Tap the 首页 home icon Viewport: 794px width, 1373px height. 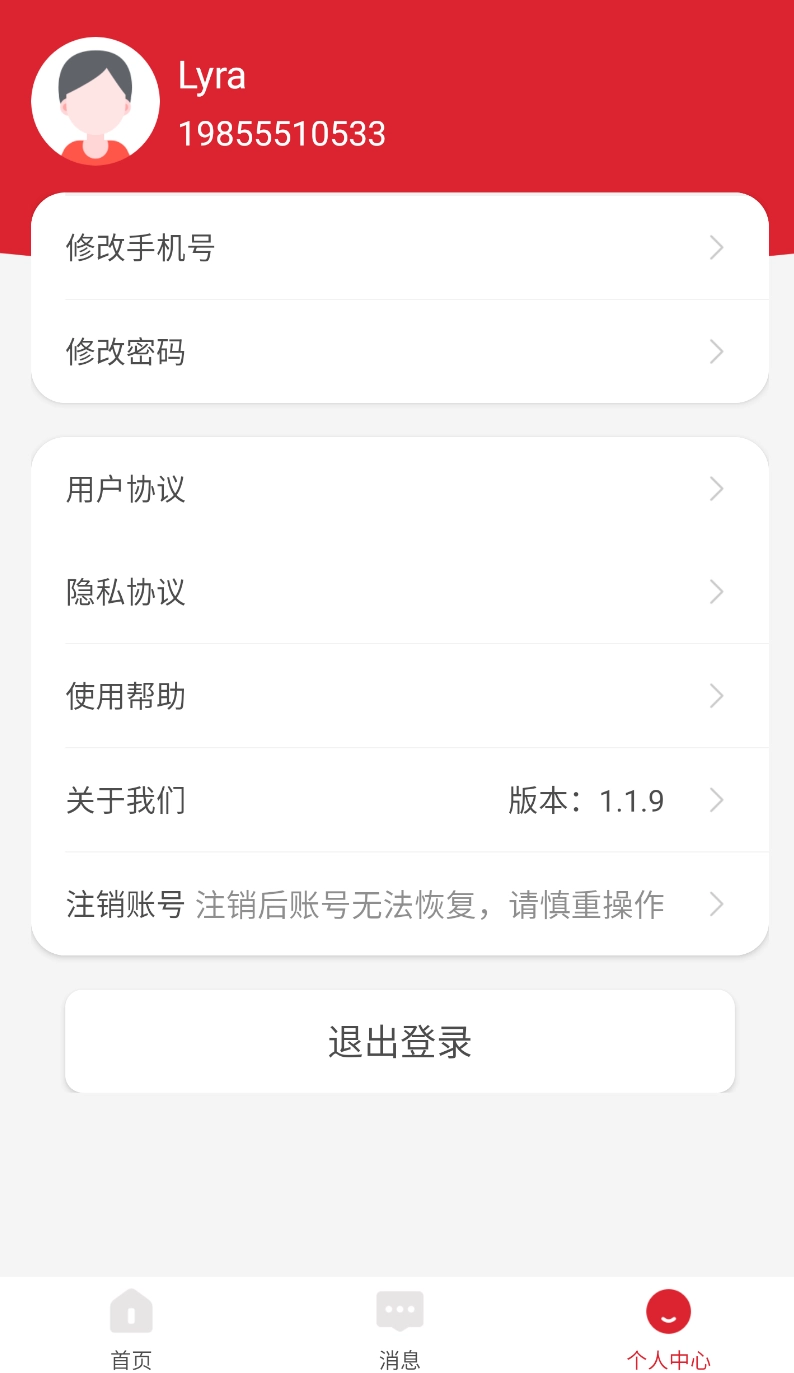130,1312
